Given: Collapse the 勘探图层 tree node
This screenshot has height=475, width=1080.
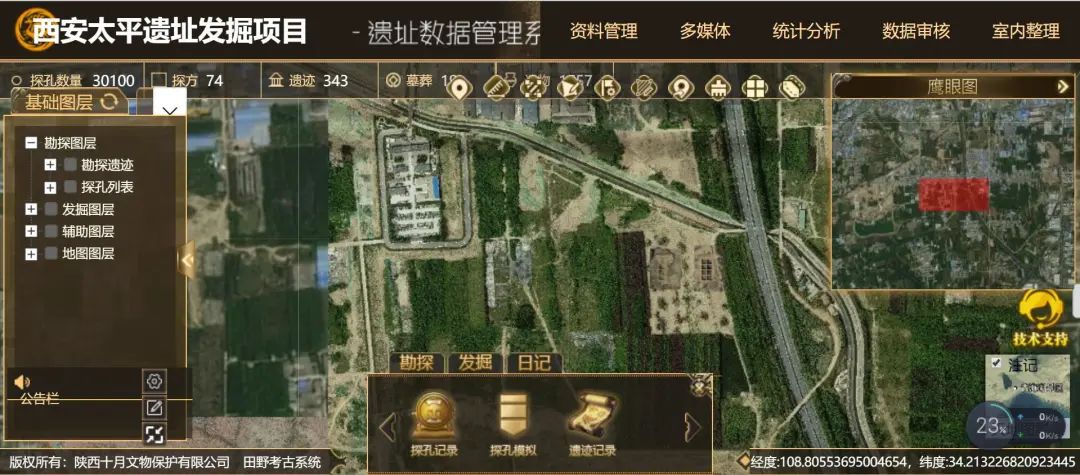Looking at the screenshot, I should click(31, 143).
